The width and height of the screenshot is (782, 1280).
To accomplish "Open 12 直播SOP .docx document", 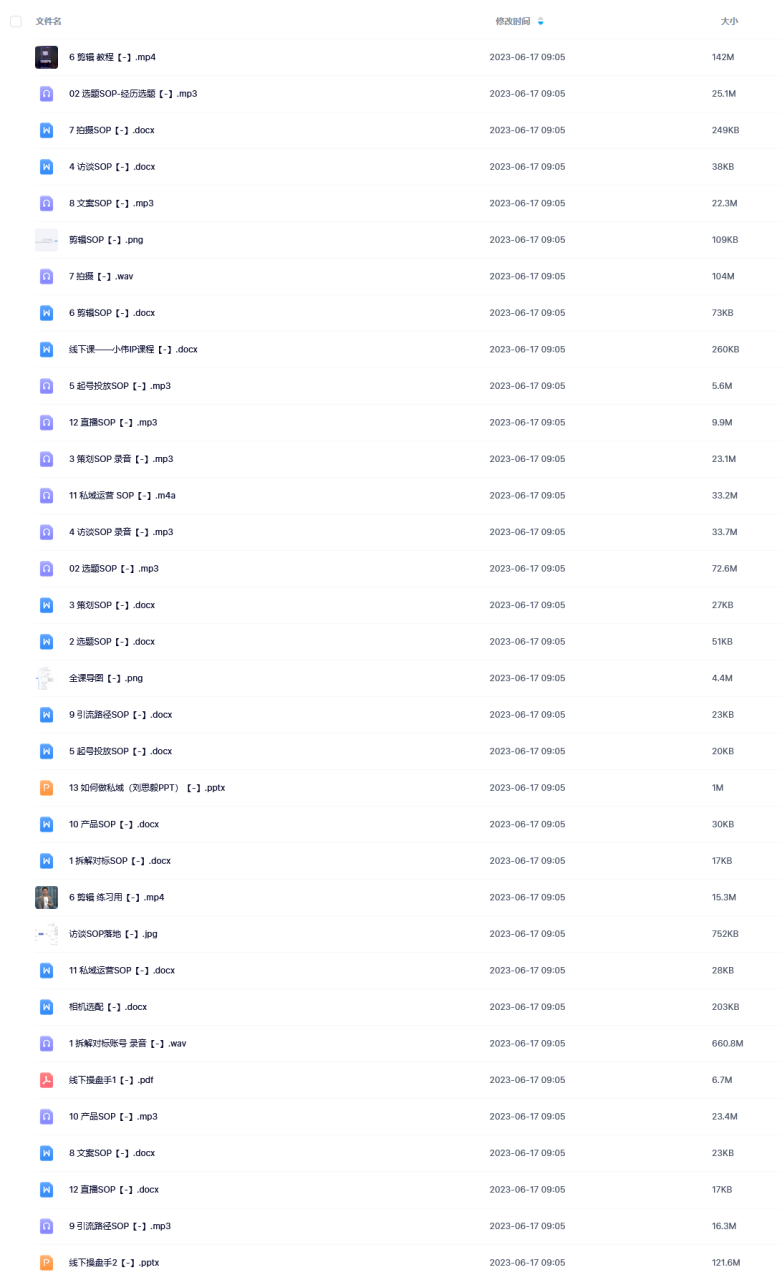I will tap(113, 1189).
